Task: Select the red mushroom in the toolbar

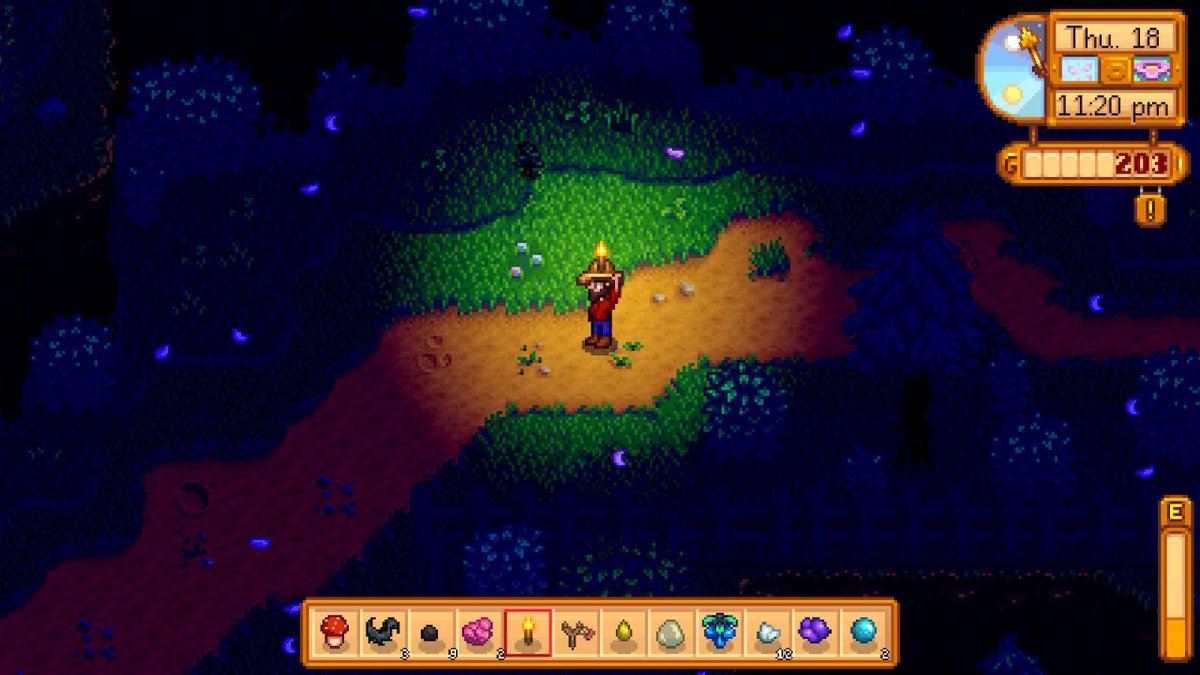Action: [x=334, y=632]
